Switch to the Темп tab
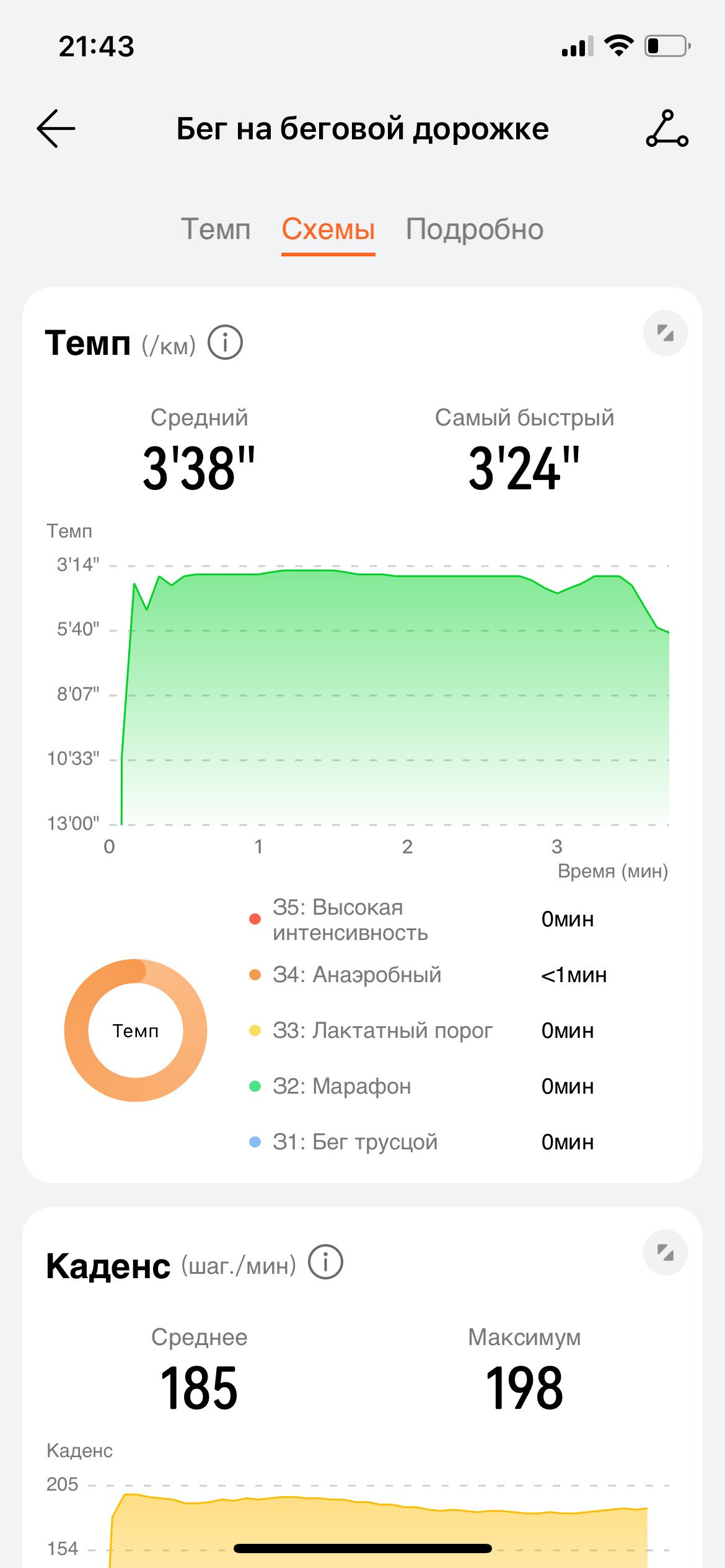This screenshot has height=1568, width=725. pos(216,230)
